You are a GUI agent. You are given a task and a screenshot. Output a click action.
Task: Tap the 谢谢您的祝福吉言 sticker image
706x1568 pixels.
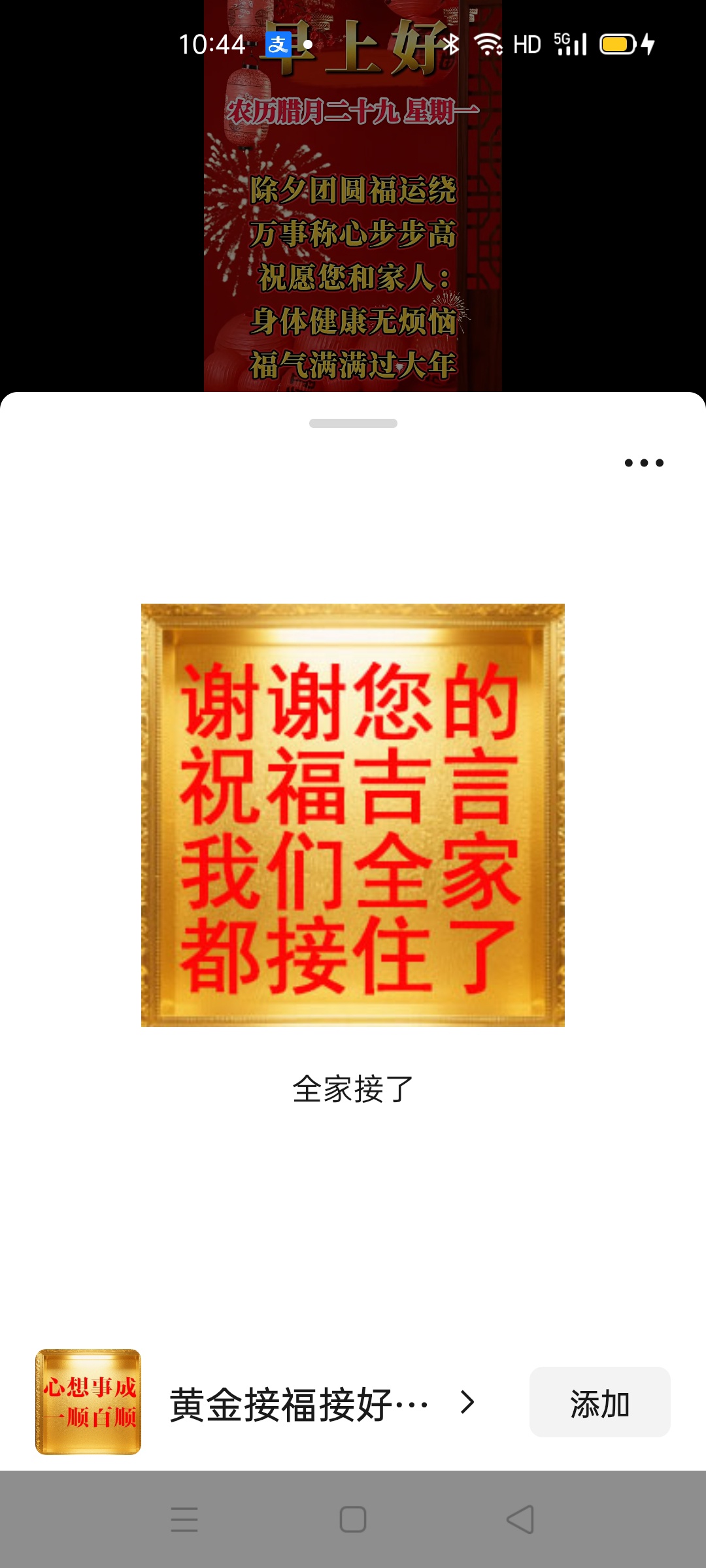[353, 815]
